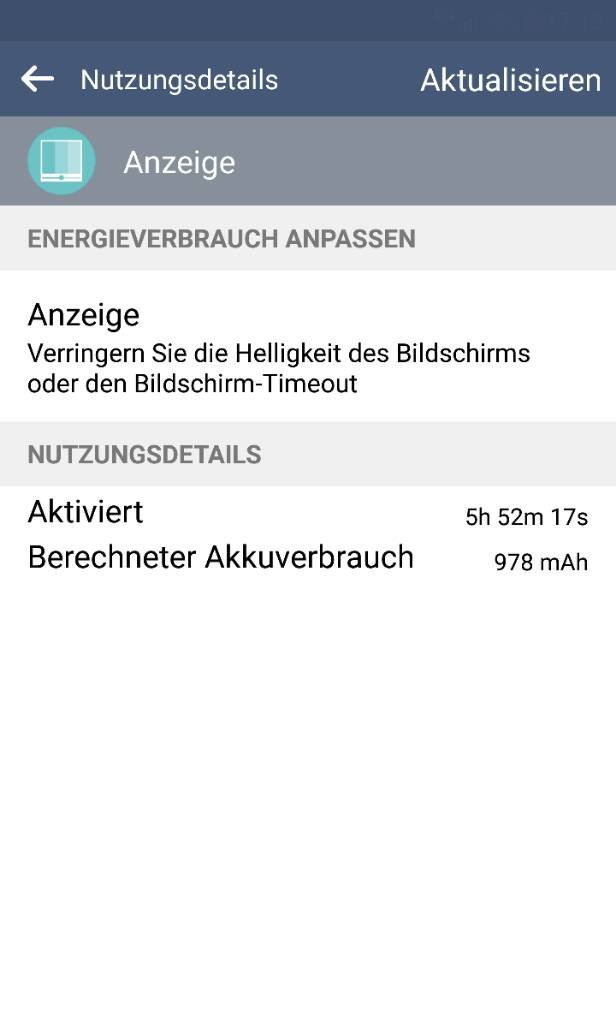This screenshot has width=616, height=1024.
Task: Go back from Nutzungsdetails
Action: 37,79
